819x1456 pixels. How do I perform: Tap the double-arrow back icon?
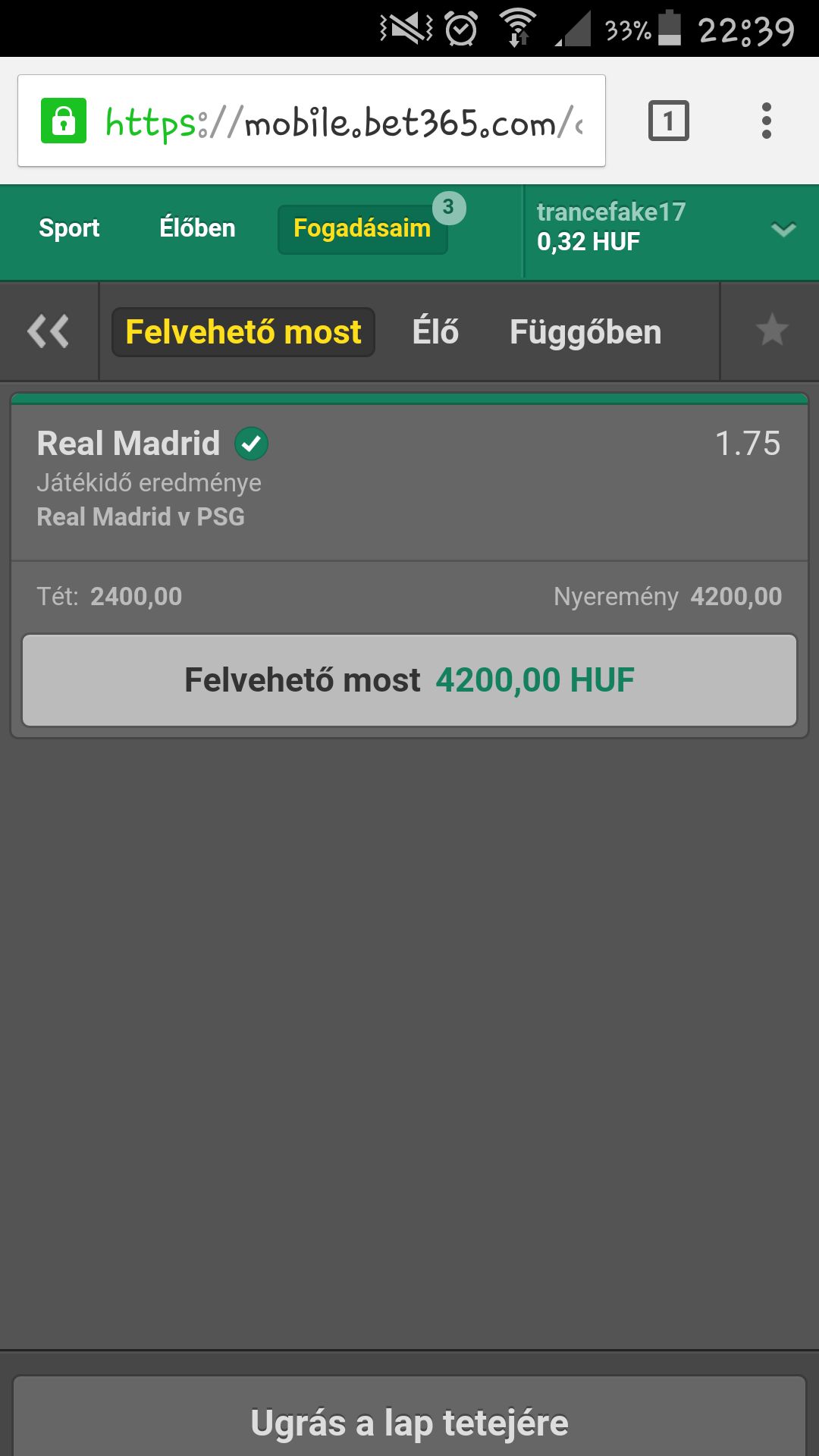[49, 331]
